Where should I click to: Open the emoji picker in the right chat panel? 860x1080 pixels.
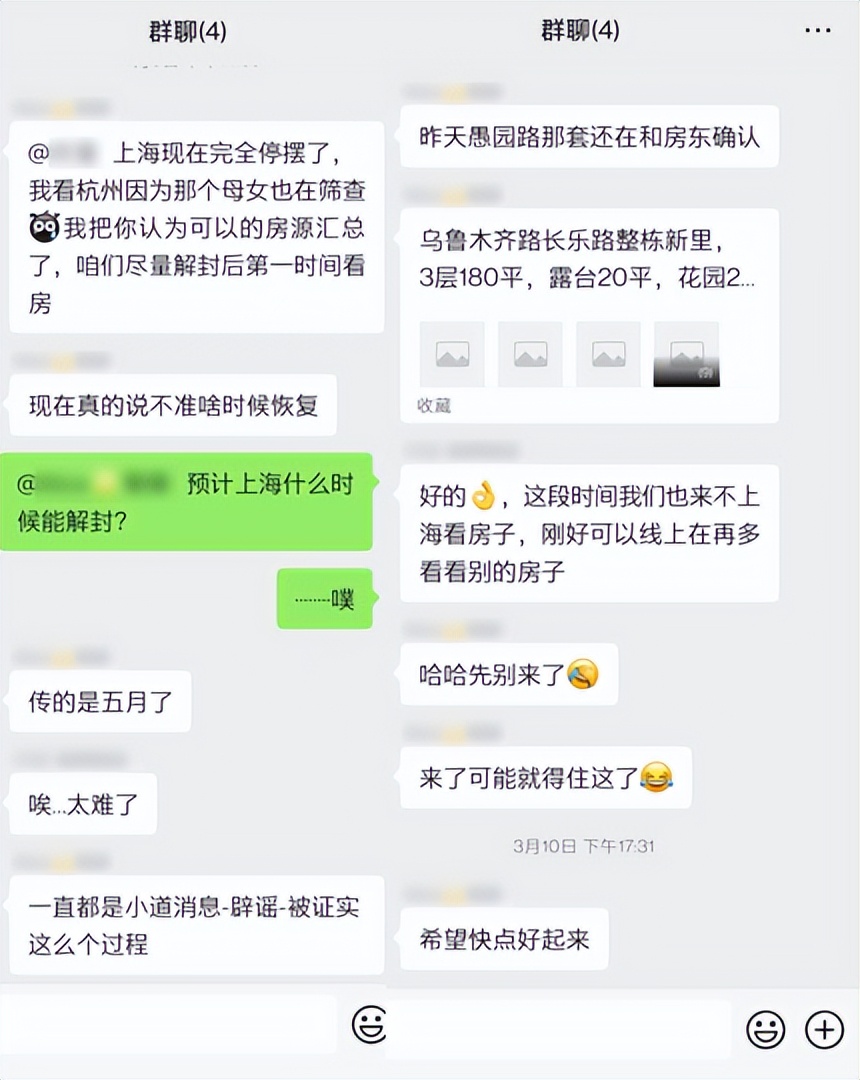pyautogui.click(x=765, y=1026)
